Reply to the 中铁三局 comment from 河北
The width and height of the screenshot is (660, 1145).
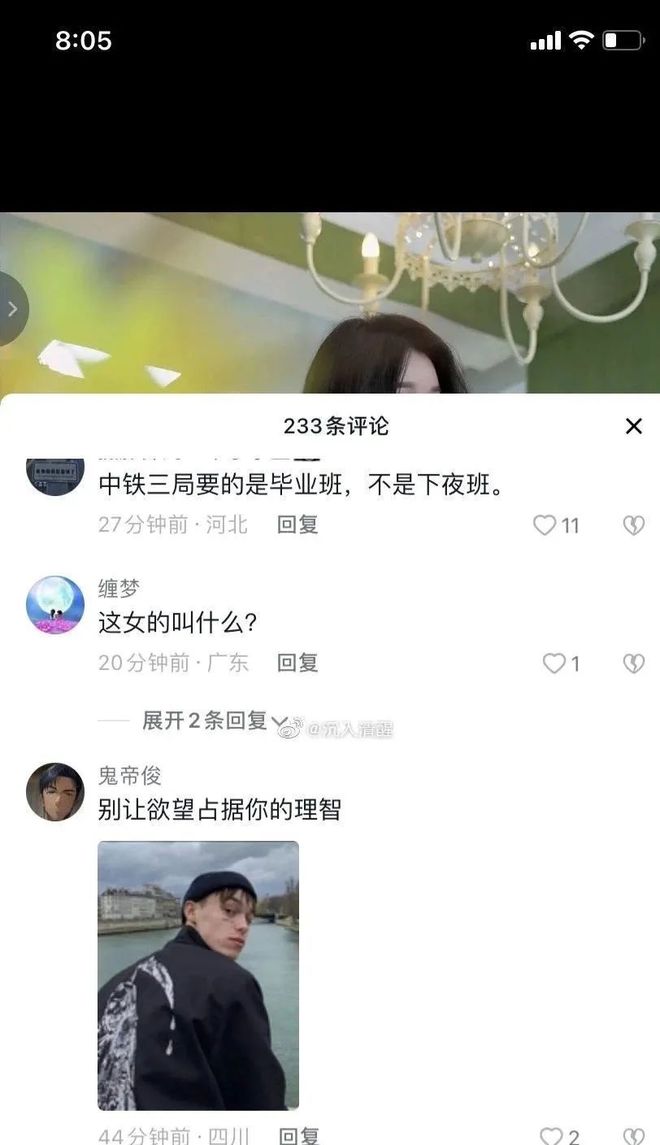tap(297, 524)
